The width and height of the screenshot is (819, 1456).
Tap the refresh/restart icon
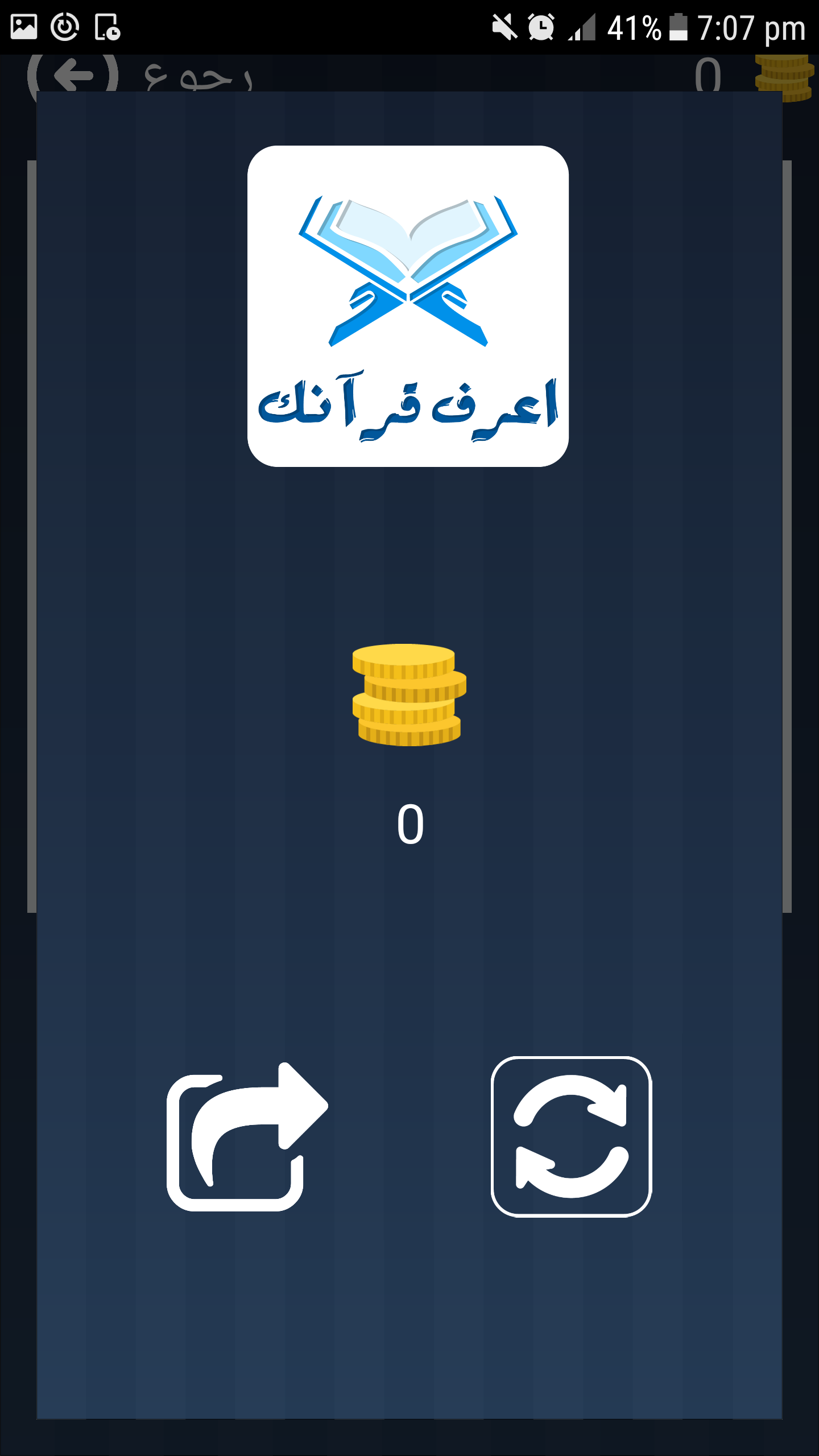click(x=571, y=1136)
